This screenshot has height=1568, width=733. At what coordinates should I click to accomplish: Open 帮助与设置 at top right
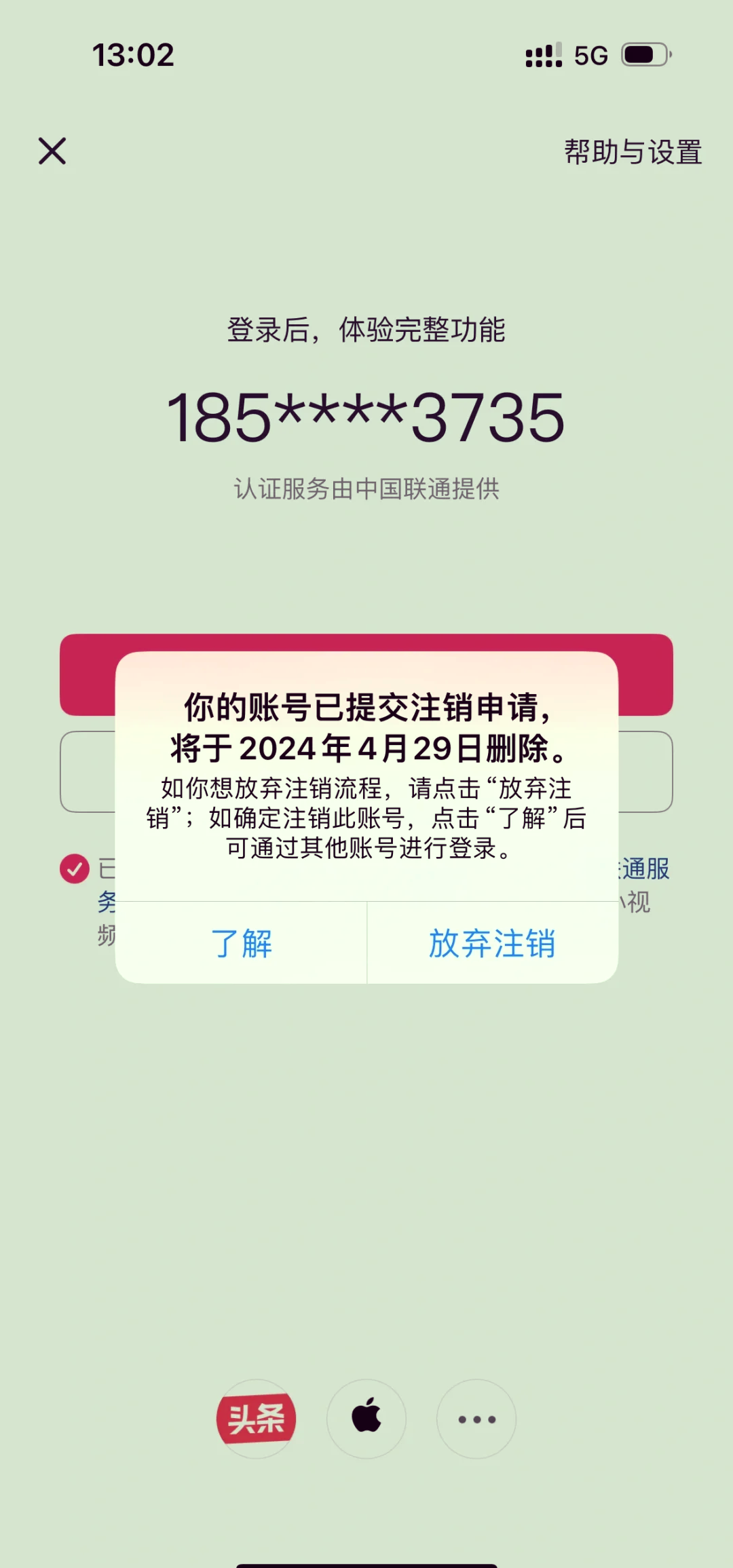[x=633, y=153]
